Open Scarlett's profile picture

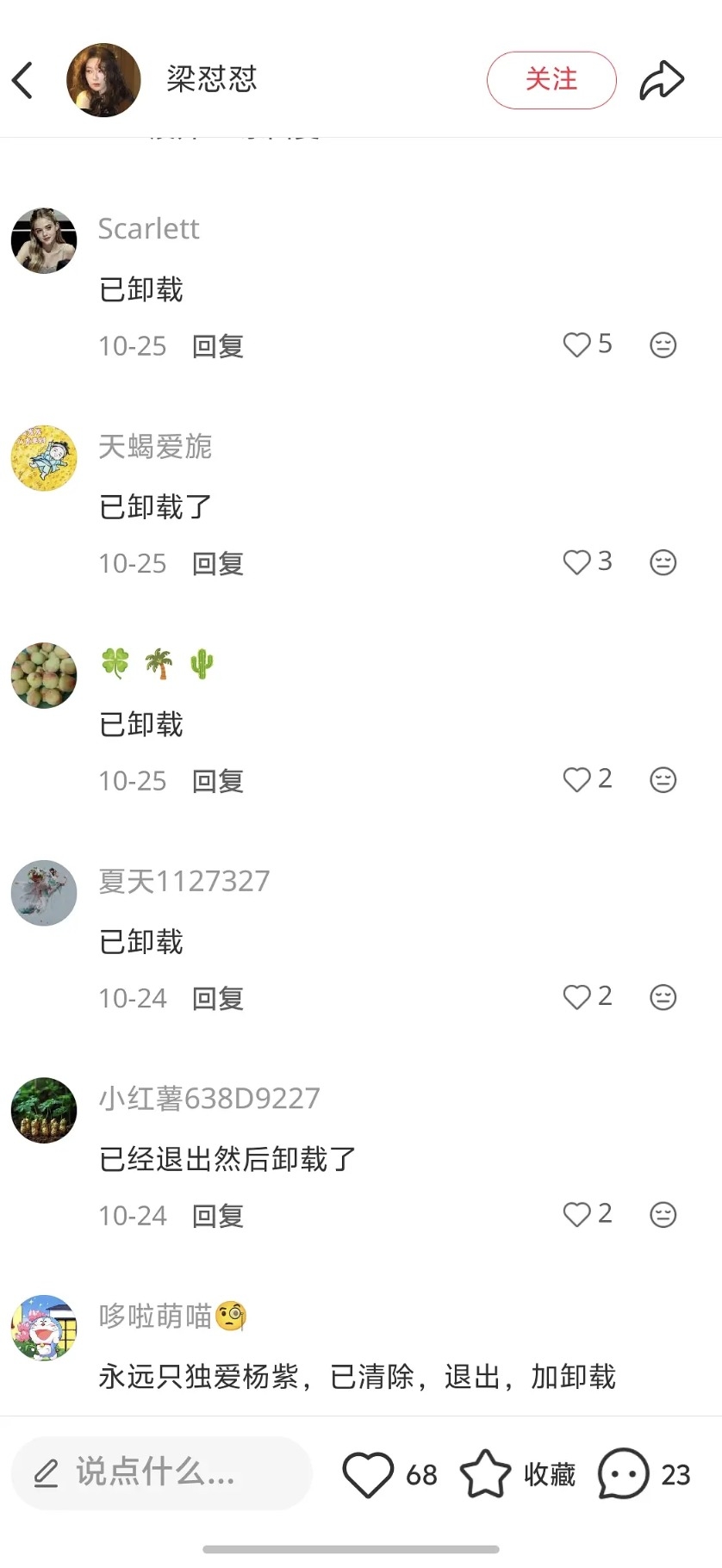[44, 240]
